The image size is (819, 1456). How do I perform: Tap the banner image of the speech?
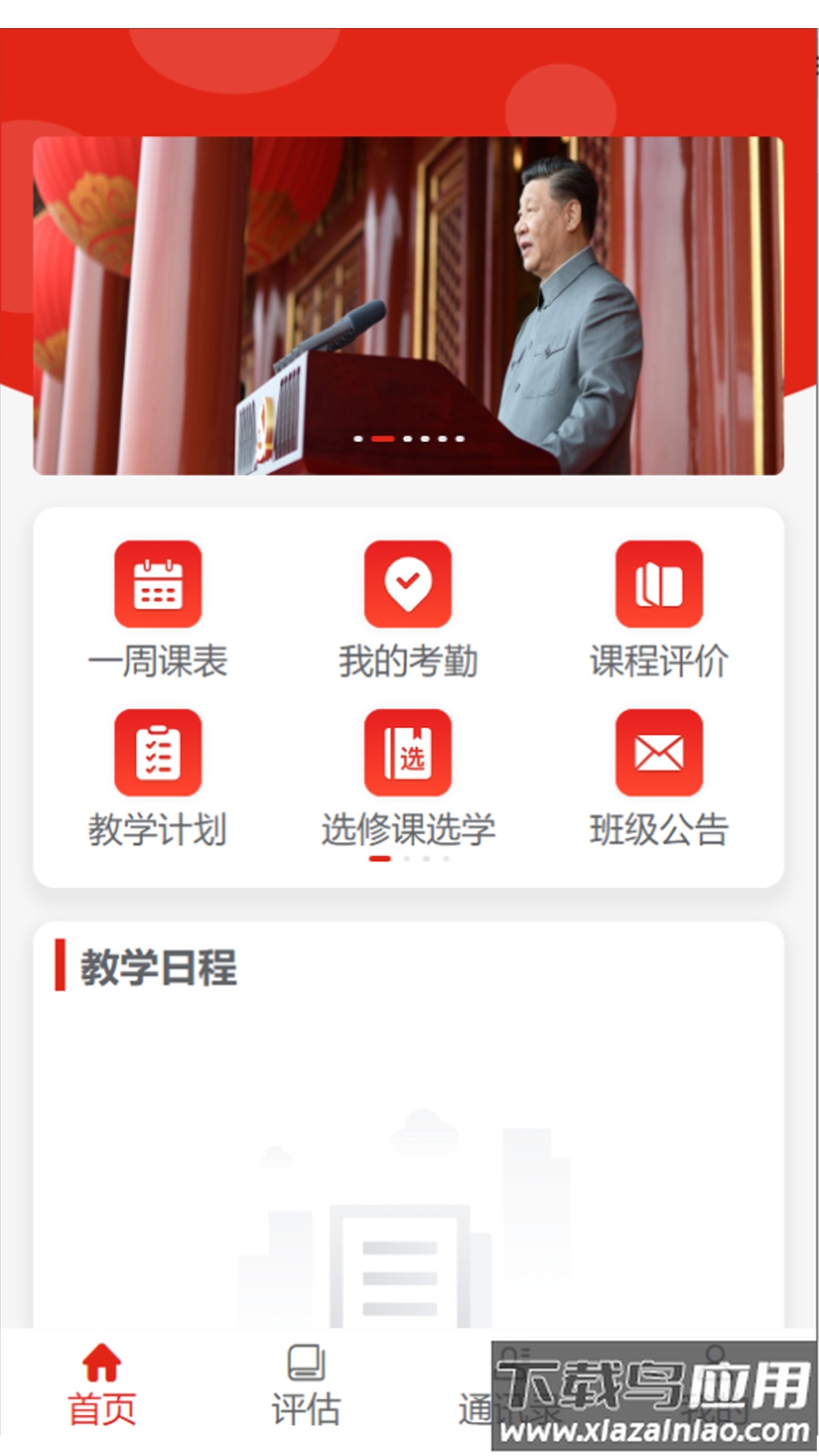409,303
